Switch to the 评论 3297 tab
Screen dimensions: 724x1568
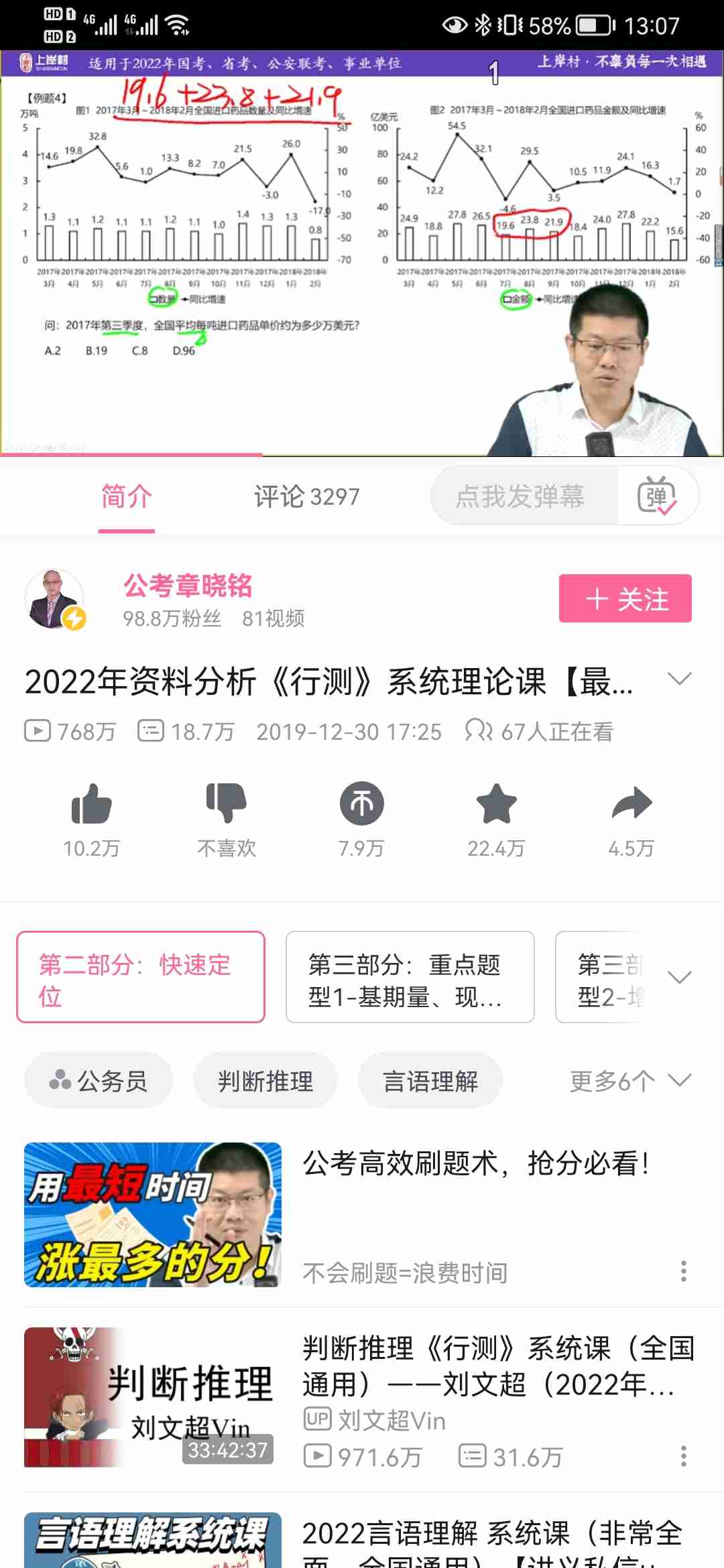(306, 497)
